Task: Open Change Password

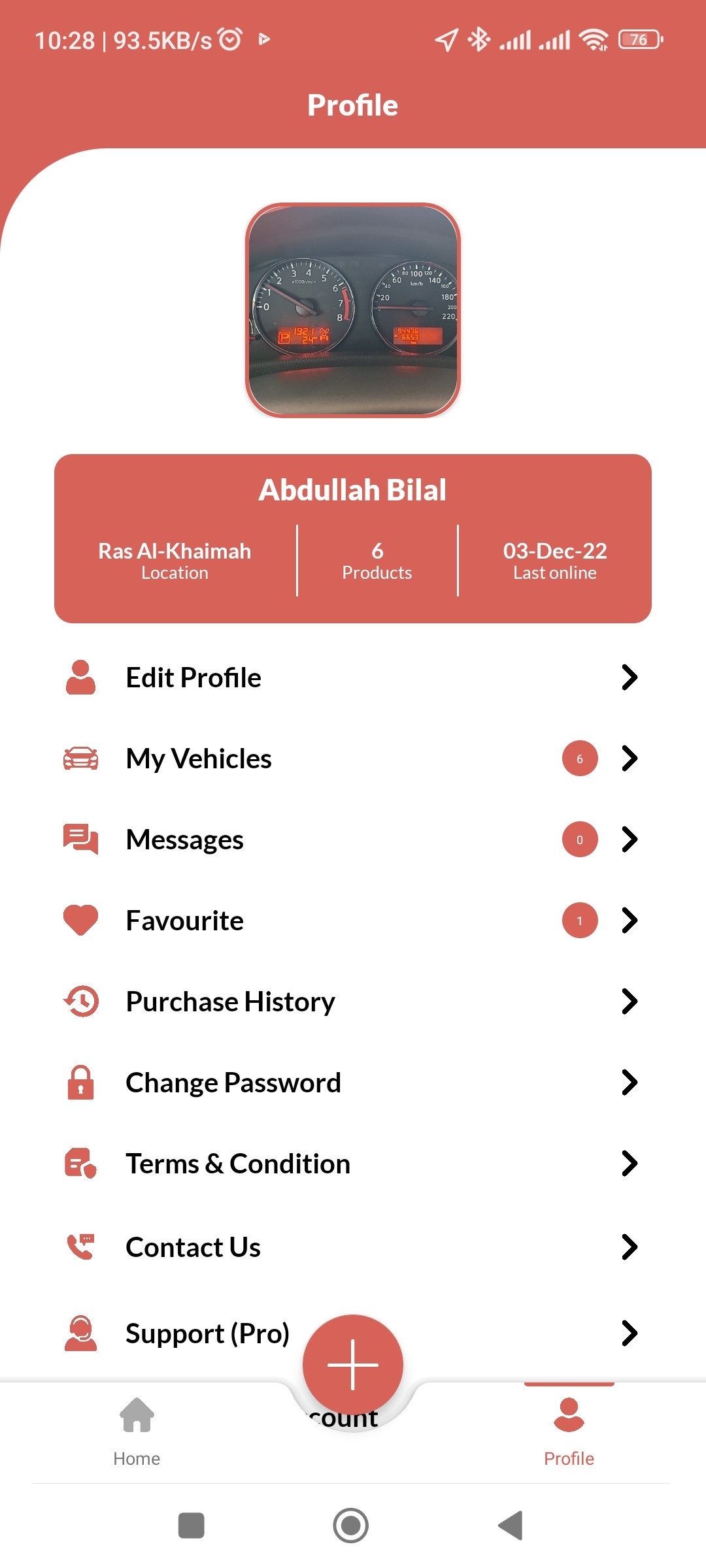Action: tap(233, 1083)
